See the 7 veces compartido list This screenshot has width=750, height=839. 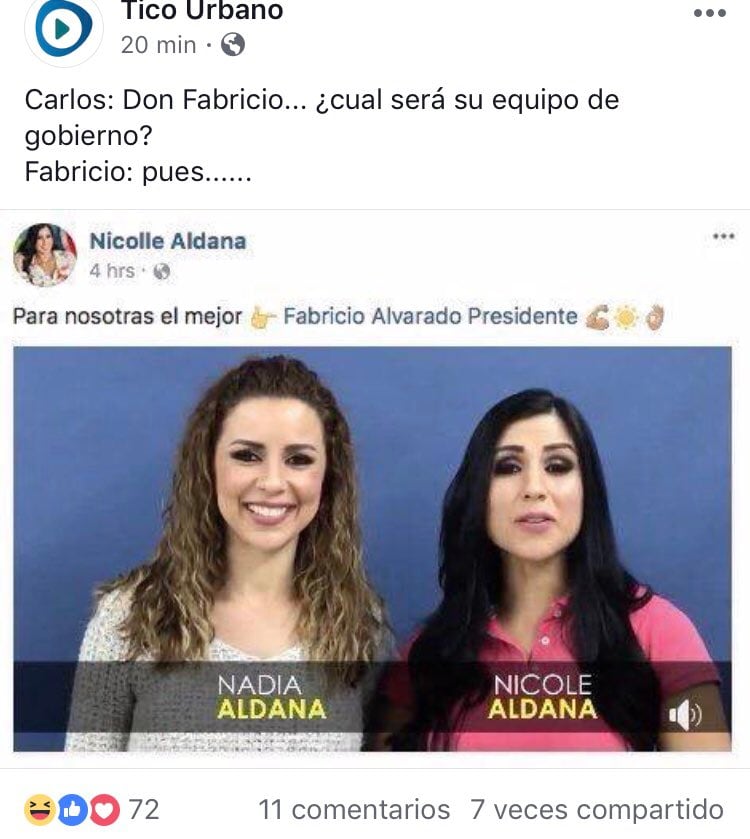pos(595,809)
